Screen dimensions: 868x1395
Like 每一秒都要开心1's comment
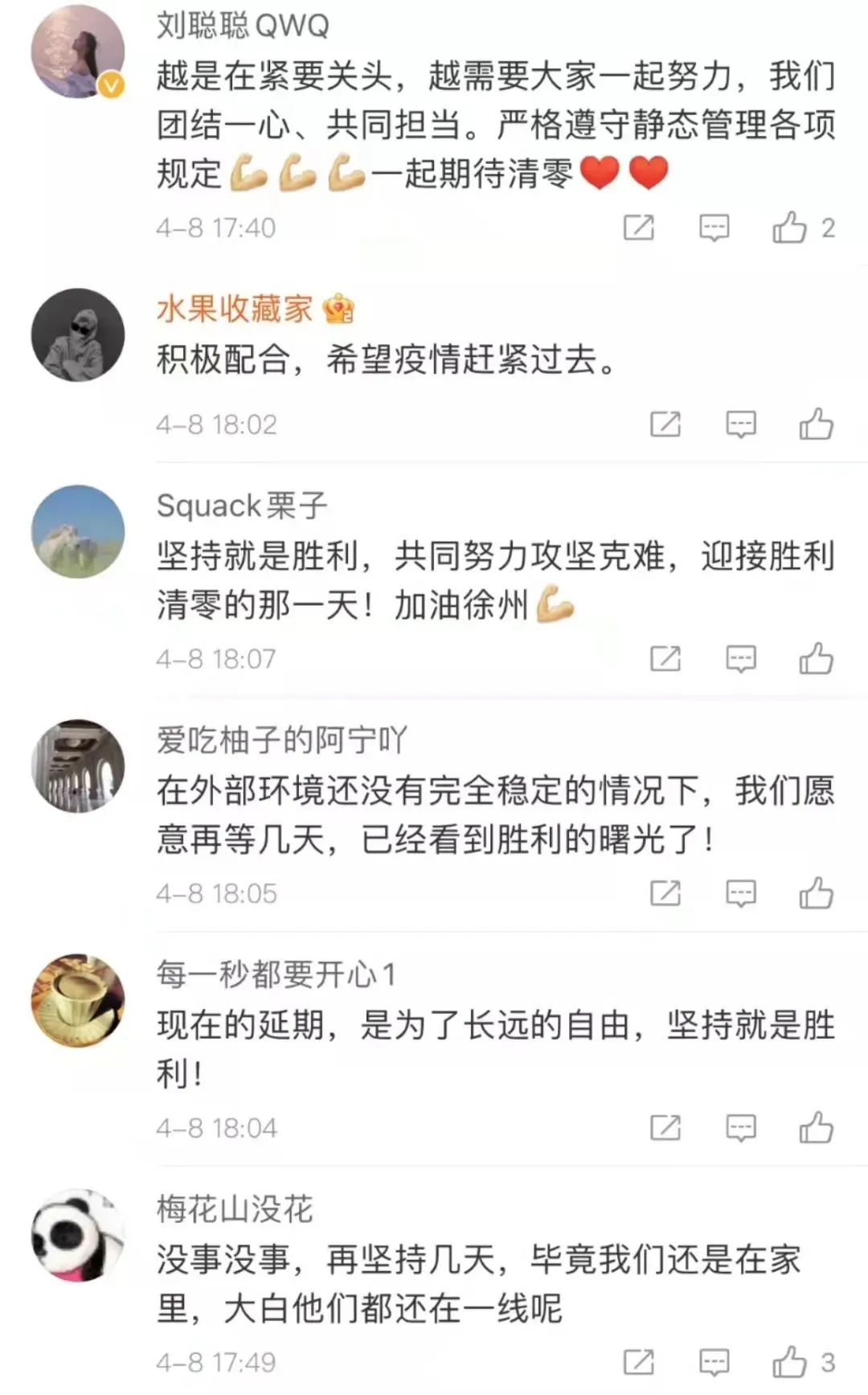[816, 1128]
